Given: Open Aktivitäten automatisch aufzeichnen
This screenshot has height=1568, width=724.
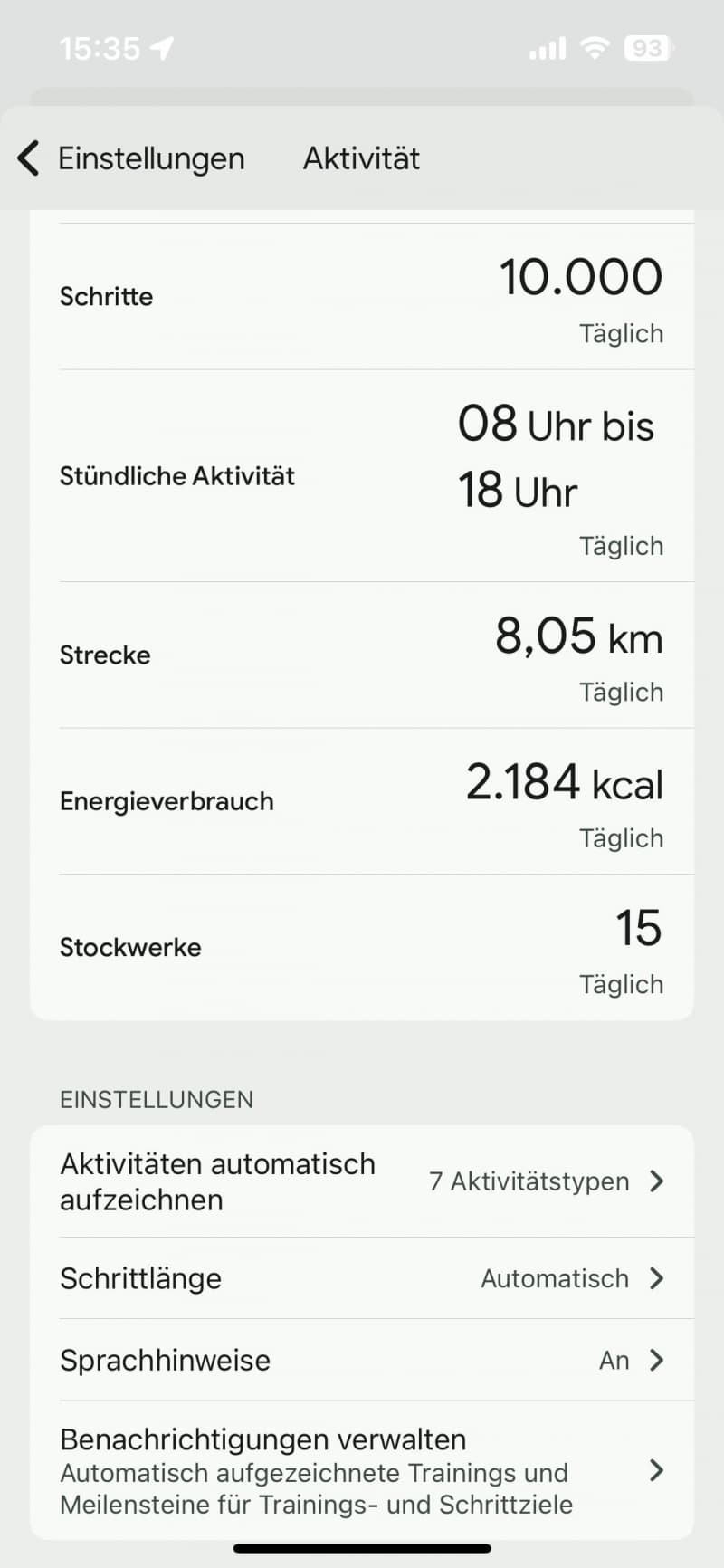Looking at the screenshot, I should point(362,1181).
